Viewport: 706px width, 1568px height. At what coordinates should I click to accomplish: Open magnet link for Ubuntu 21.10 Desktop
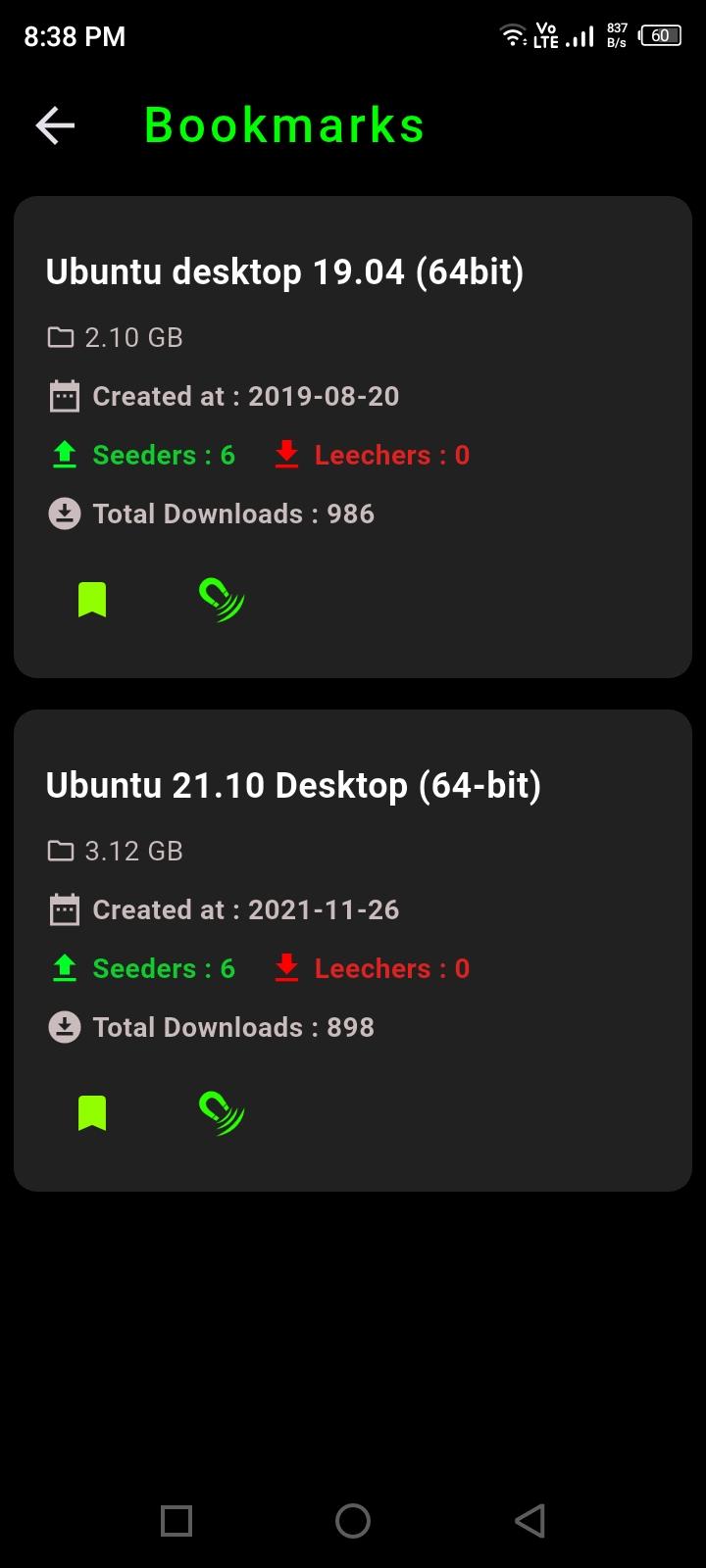pyautogui.click(x=222, y=1112)
